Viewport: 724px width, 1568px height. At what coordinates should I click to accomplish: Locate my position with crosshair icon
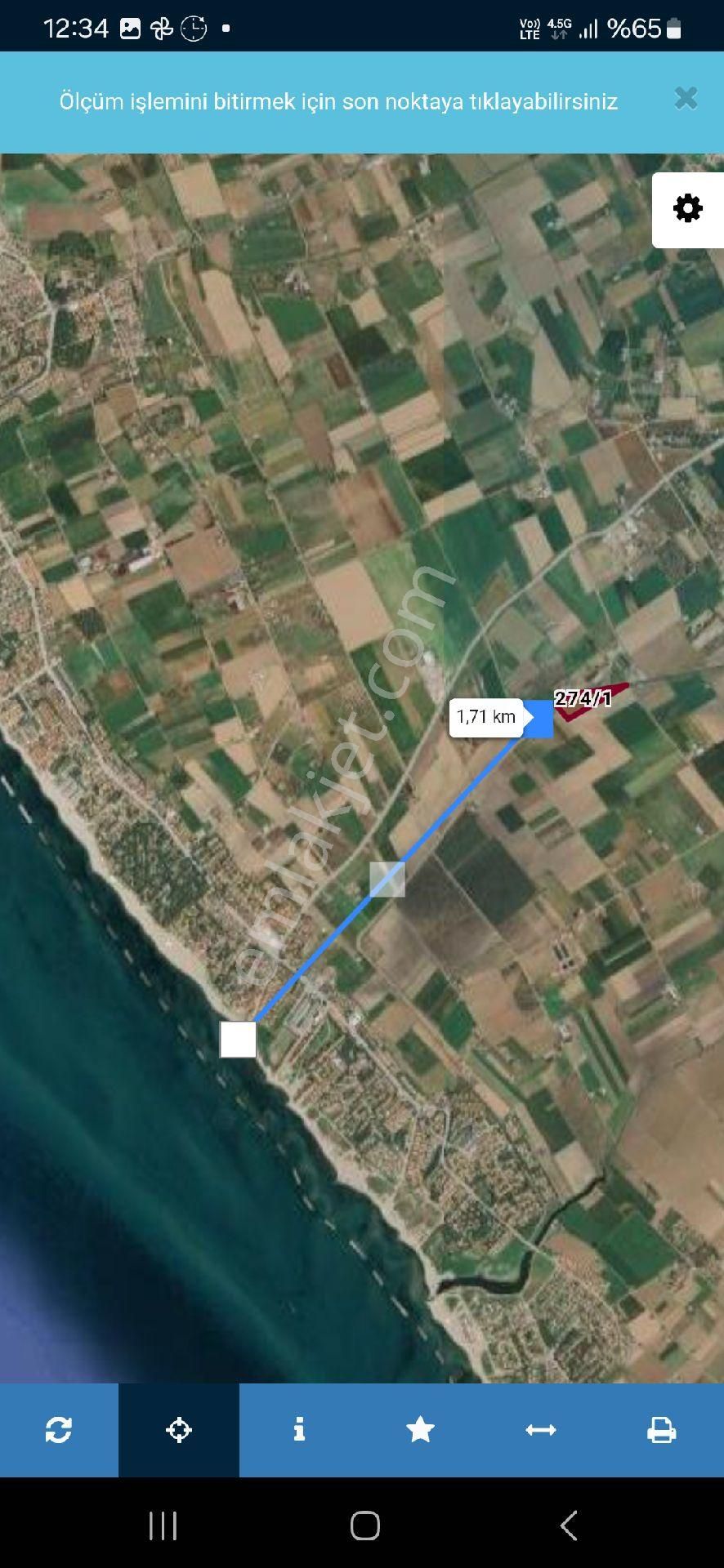(179, 1430)
